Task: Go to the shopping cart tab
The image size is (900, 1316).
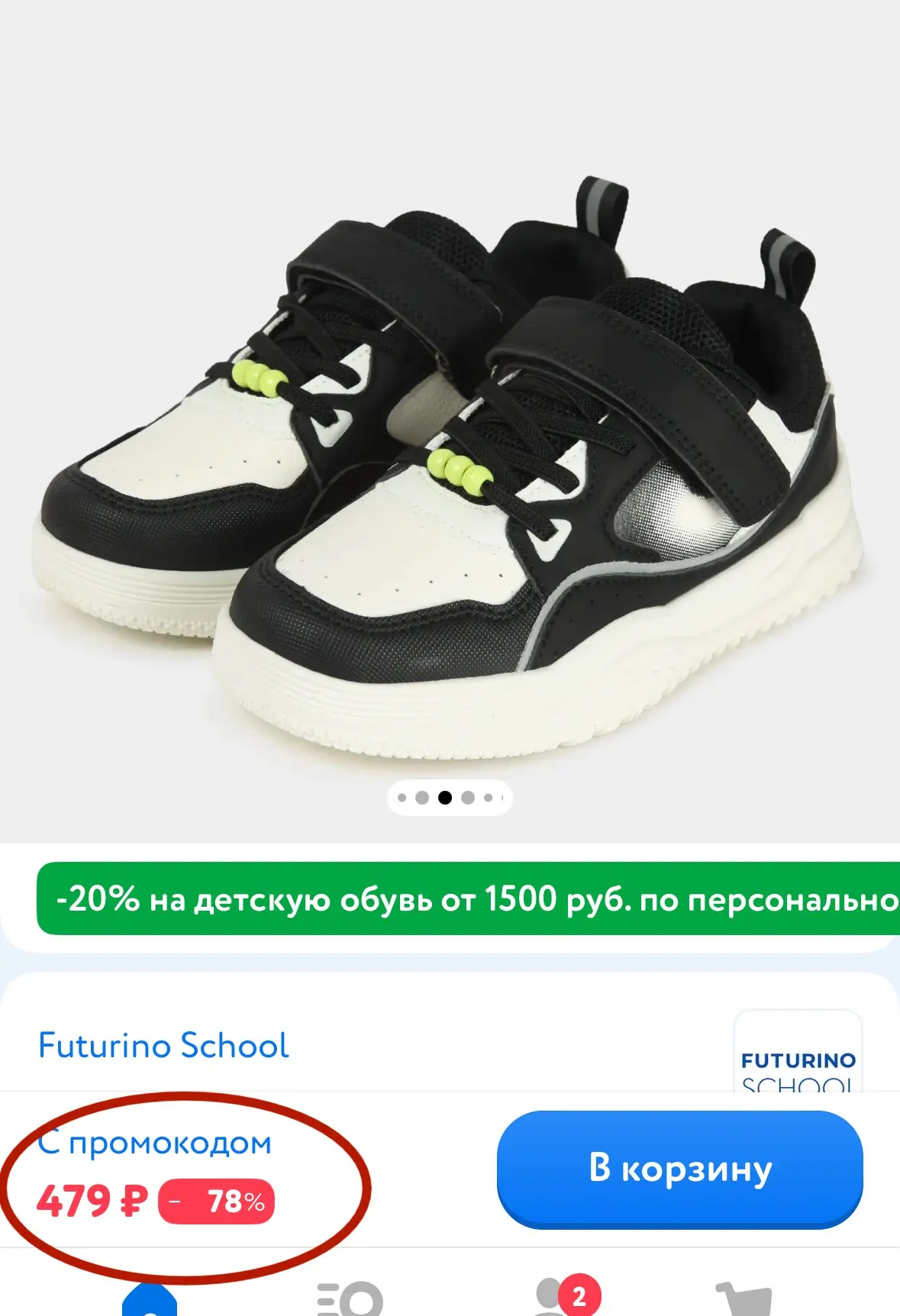Action: coord(744,1298)
